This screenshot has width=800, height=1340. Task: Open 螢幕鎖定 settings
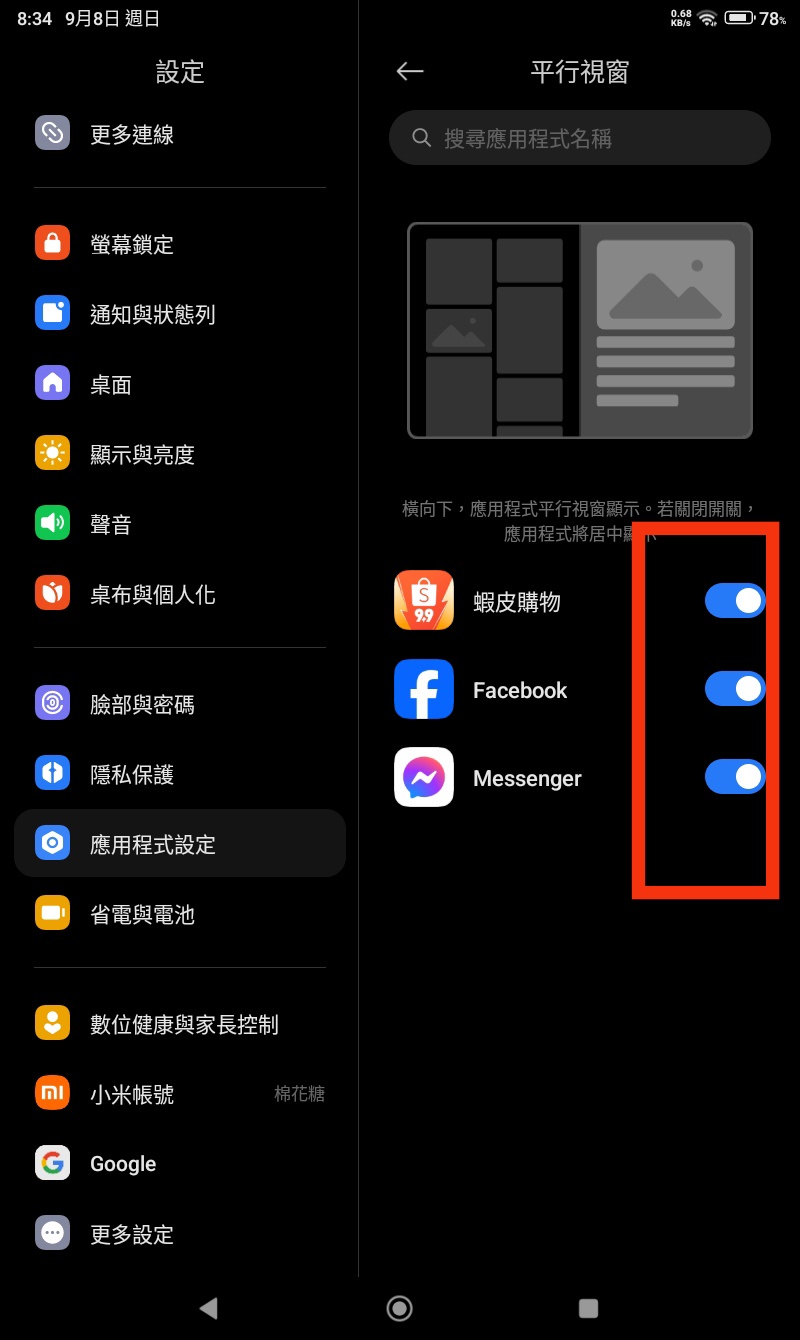180,244
